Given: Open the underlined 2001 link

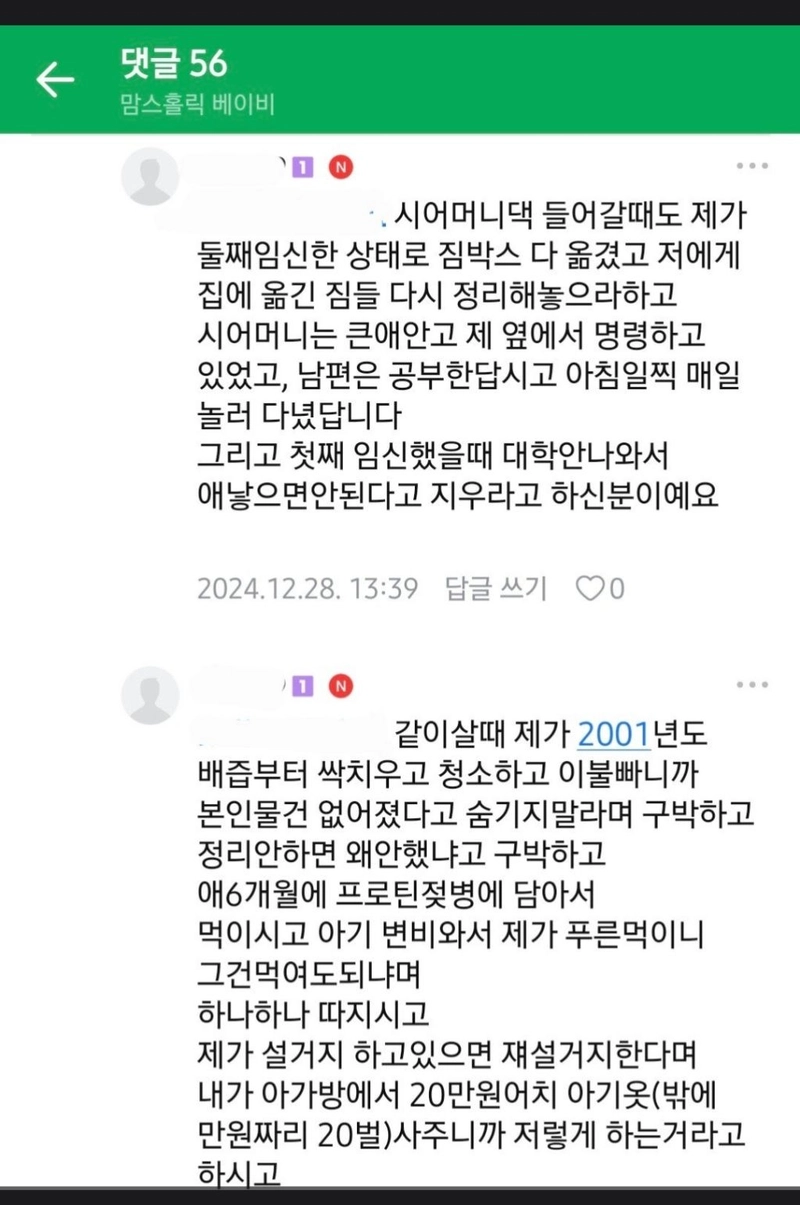Looking at the screenshot, I should pyautogui.click(x=615, y=735).
